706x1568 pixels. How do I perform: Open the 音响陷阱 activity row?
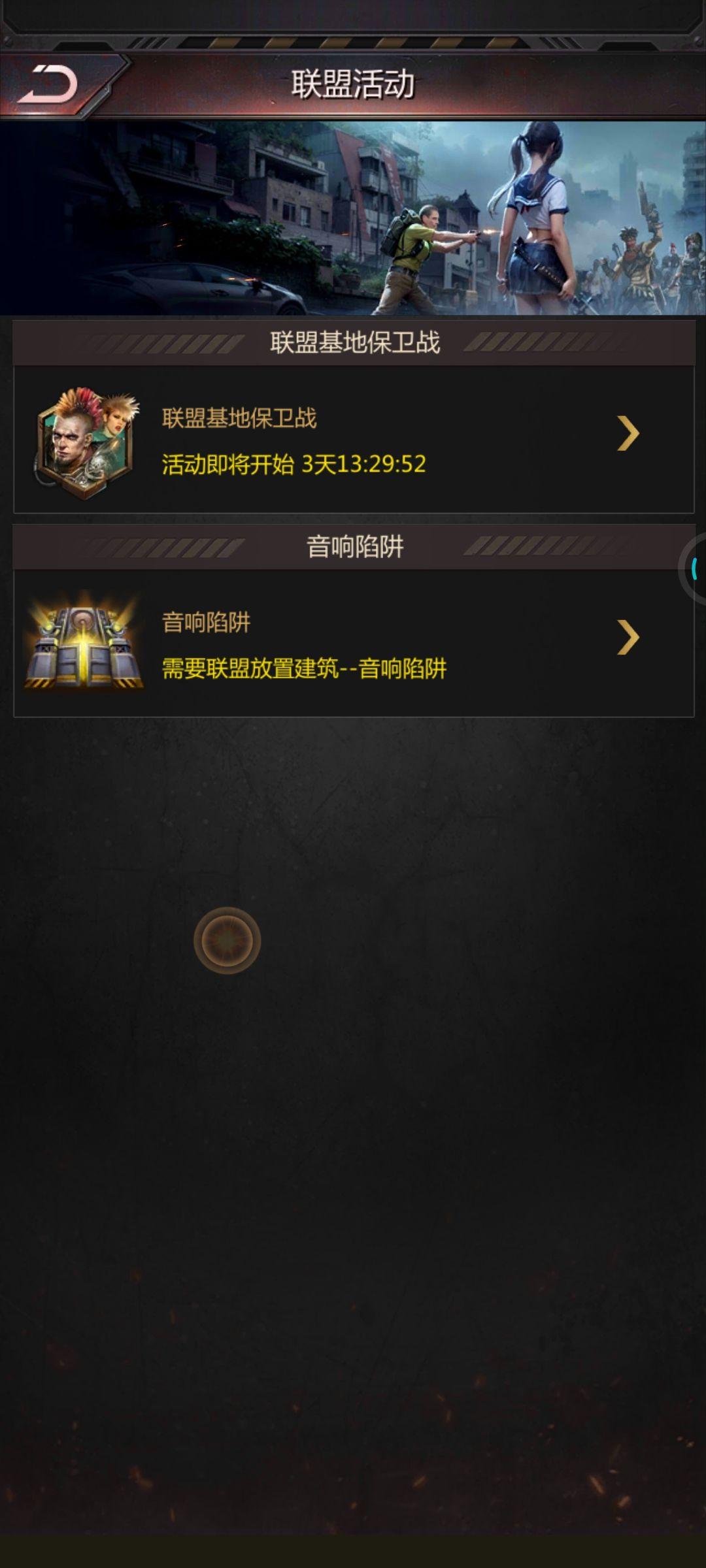pyautogui.click(x=353, y=643)
